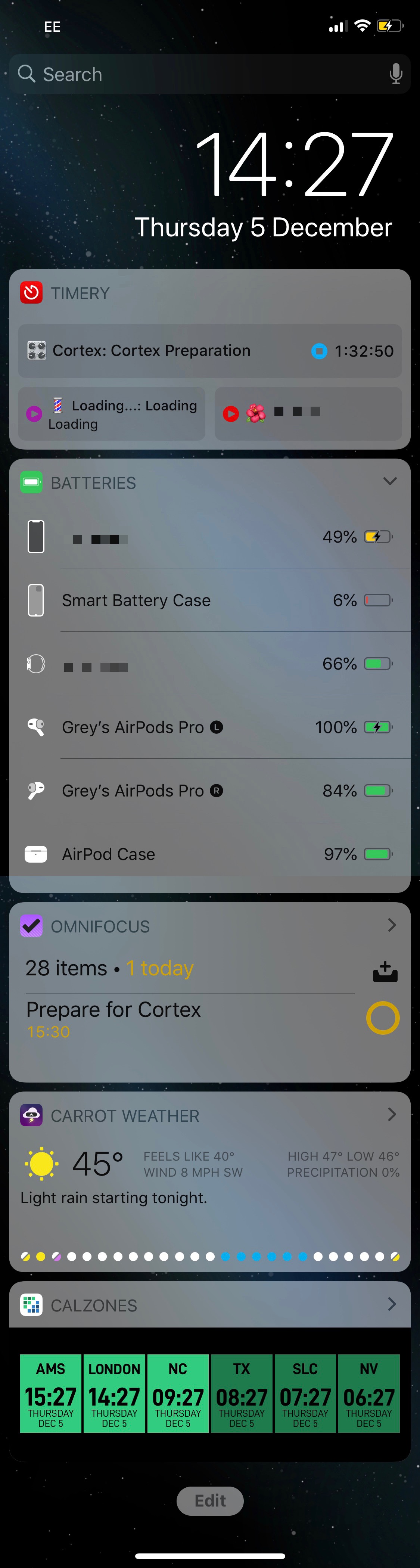Open Timery from its widget header
Viewport: 420px width, 1568px height.
[80, 294]
